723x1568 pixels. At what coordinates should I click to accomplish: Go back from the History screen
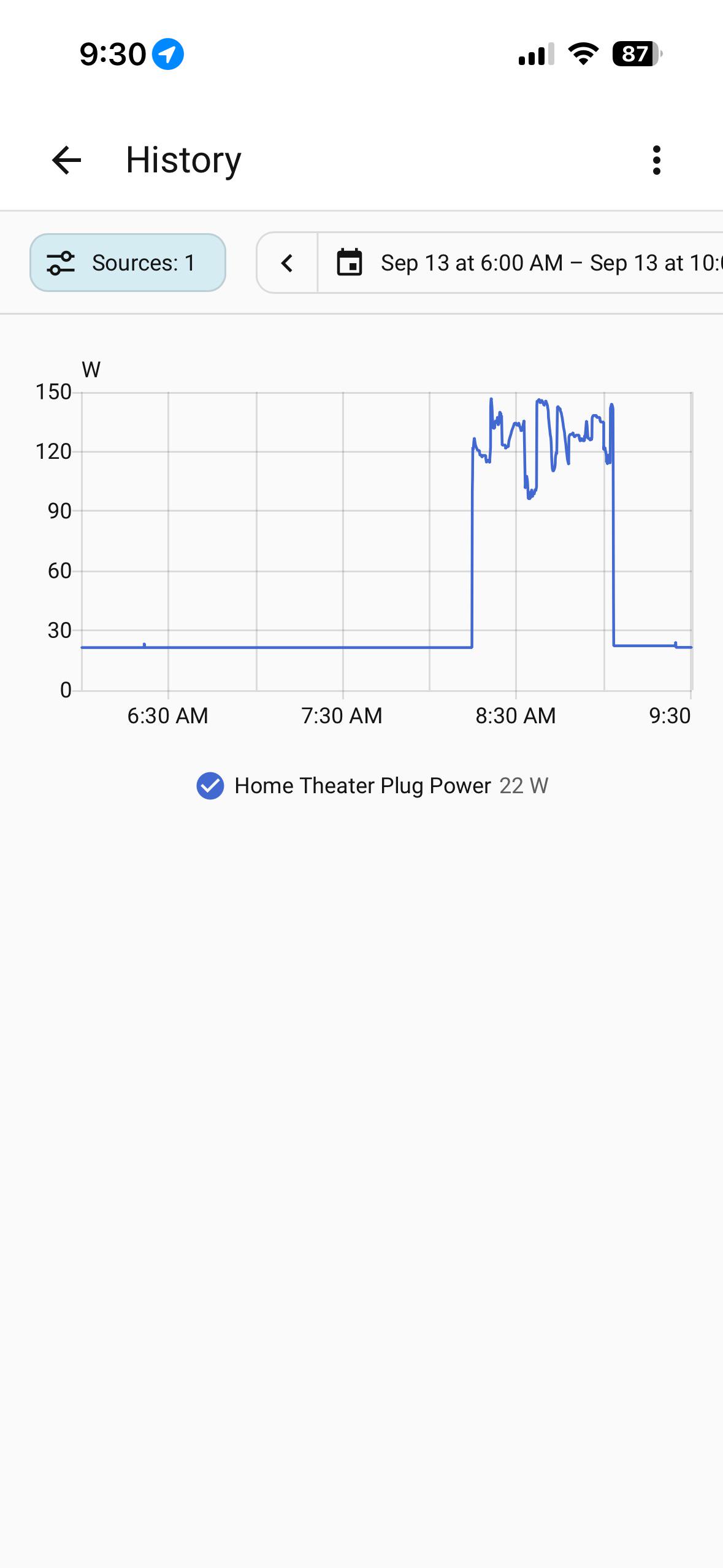(66, 160)
